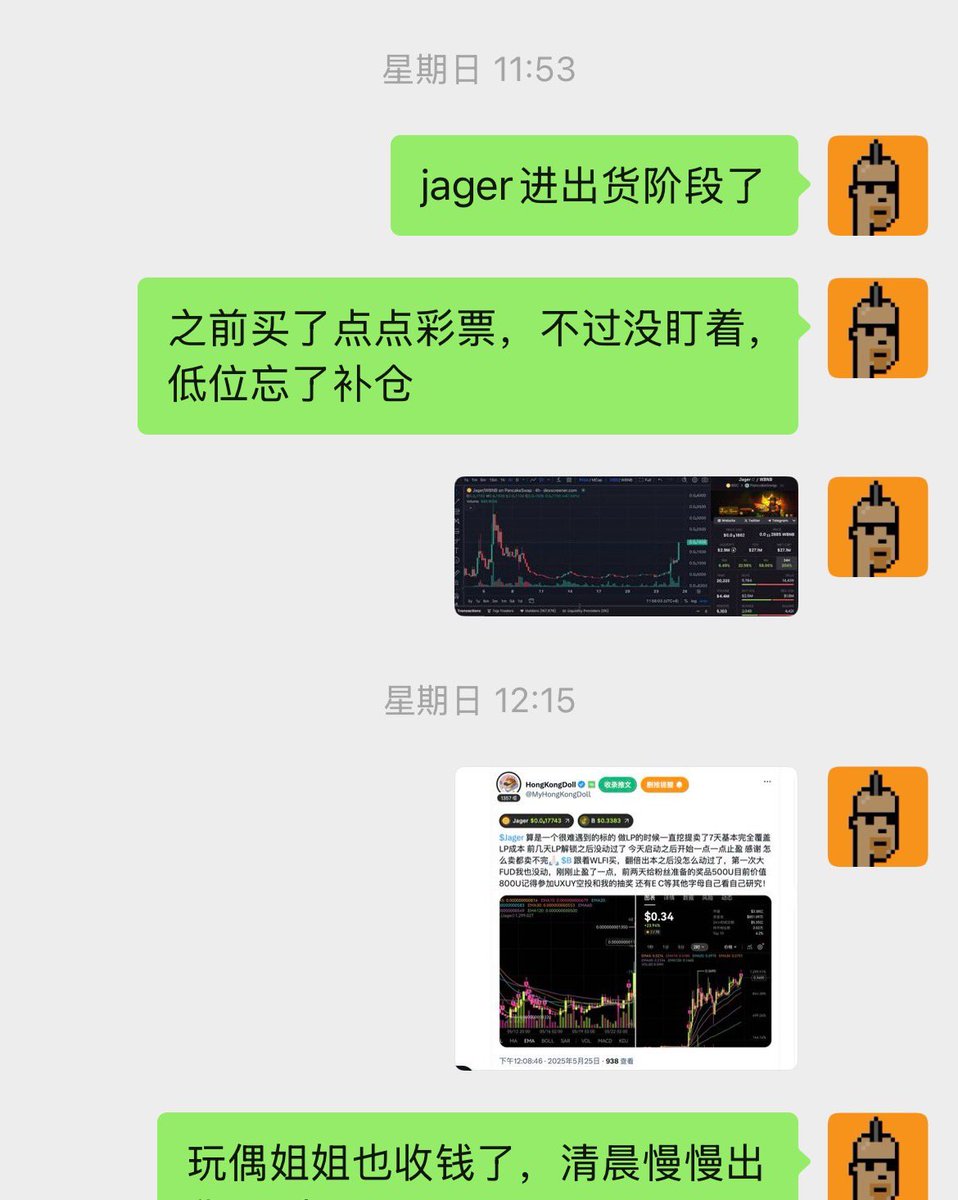Open the Jager price chart image

(x=626, y=546)
